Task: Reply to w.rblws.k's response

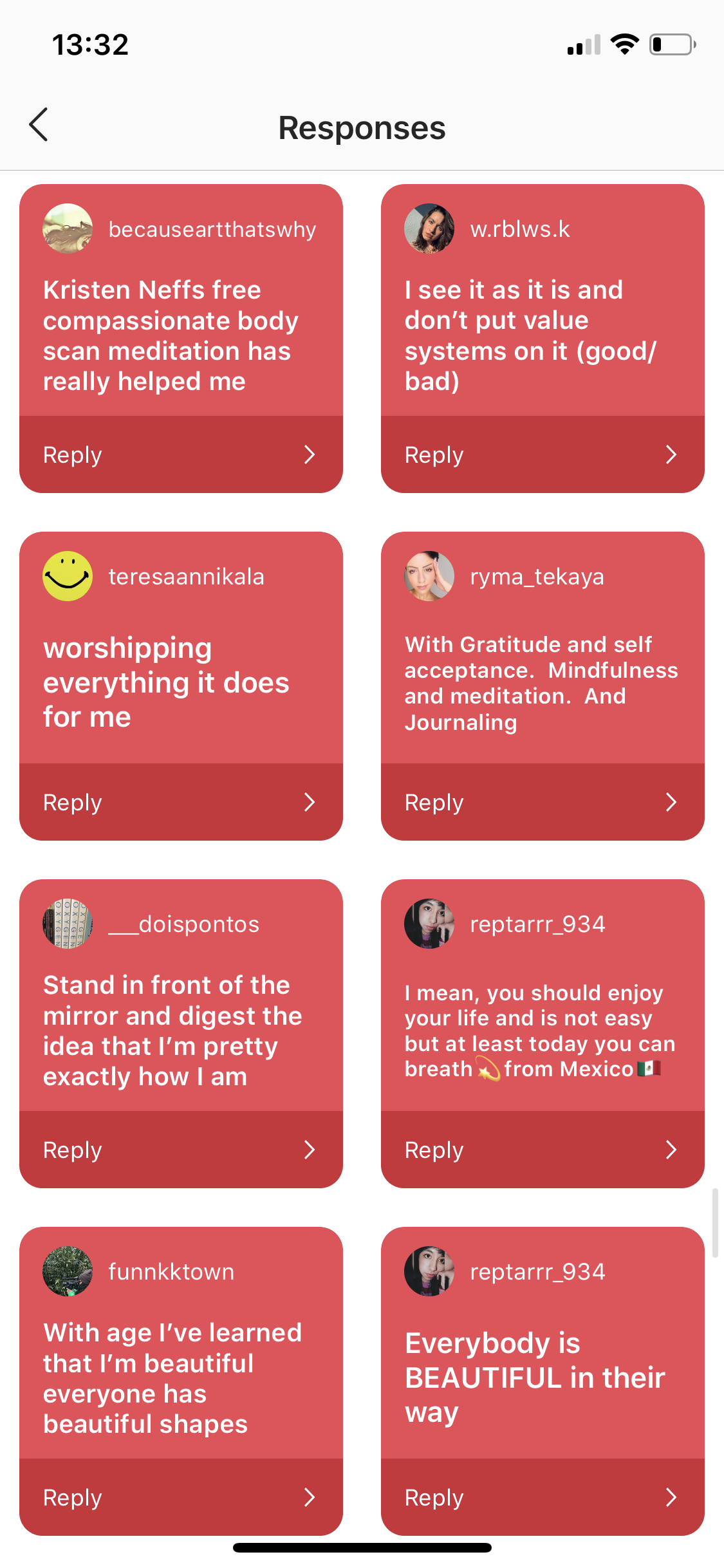Action: coord(542,454)
